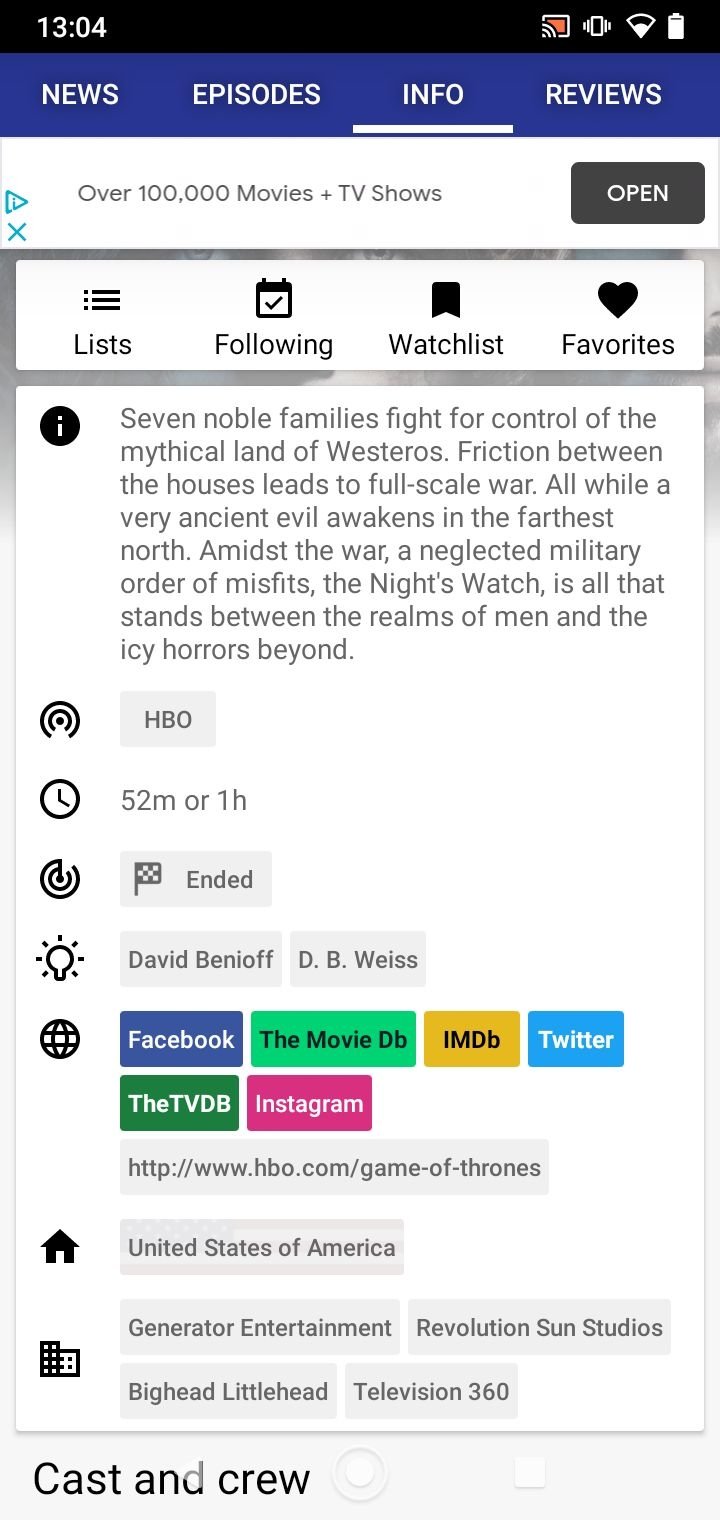Switch to the Episodes tab

click(x=256, y=94)
